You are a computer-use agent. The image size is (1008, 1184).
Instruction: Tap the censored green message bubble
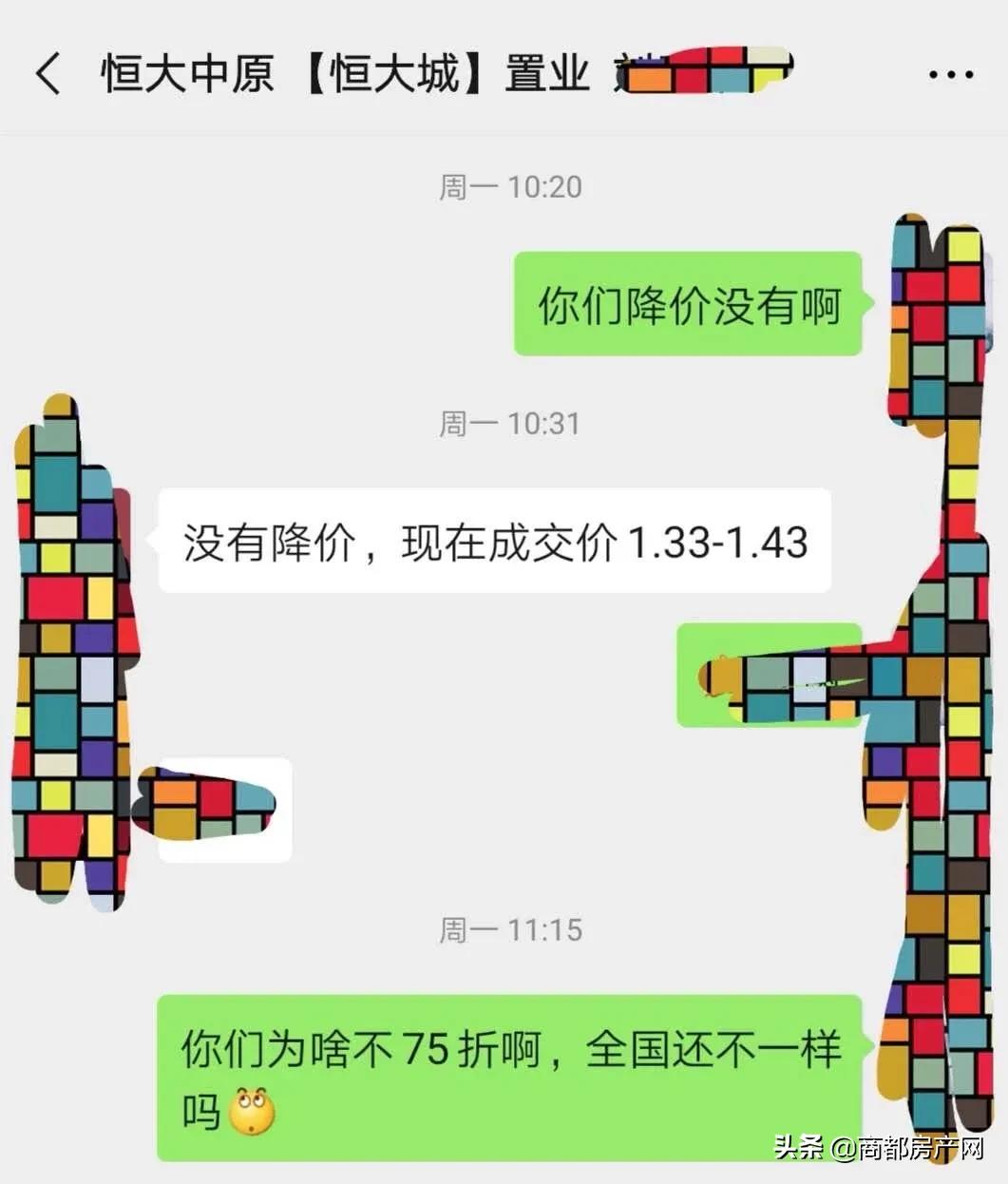point(770,675)
